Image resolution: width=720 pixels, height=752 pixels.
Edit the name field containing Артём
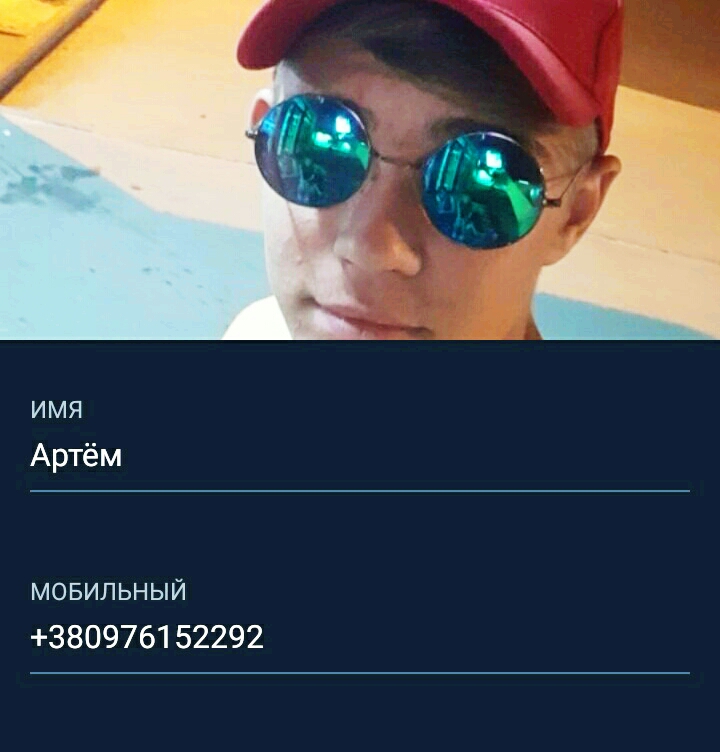[359, 457]
